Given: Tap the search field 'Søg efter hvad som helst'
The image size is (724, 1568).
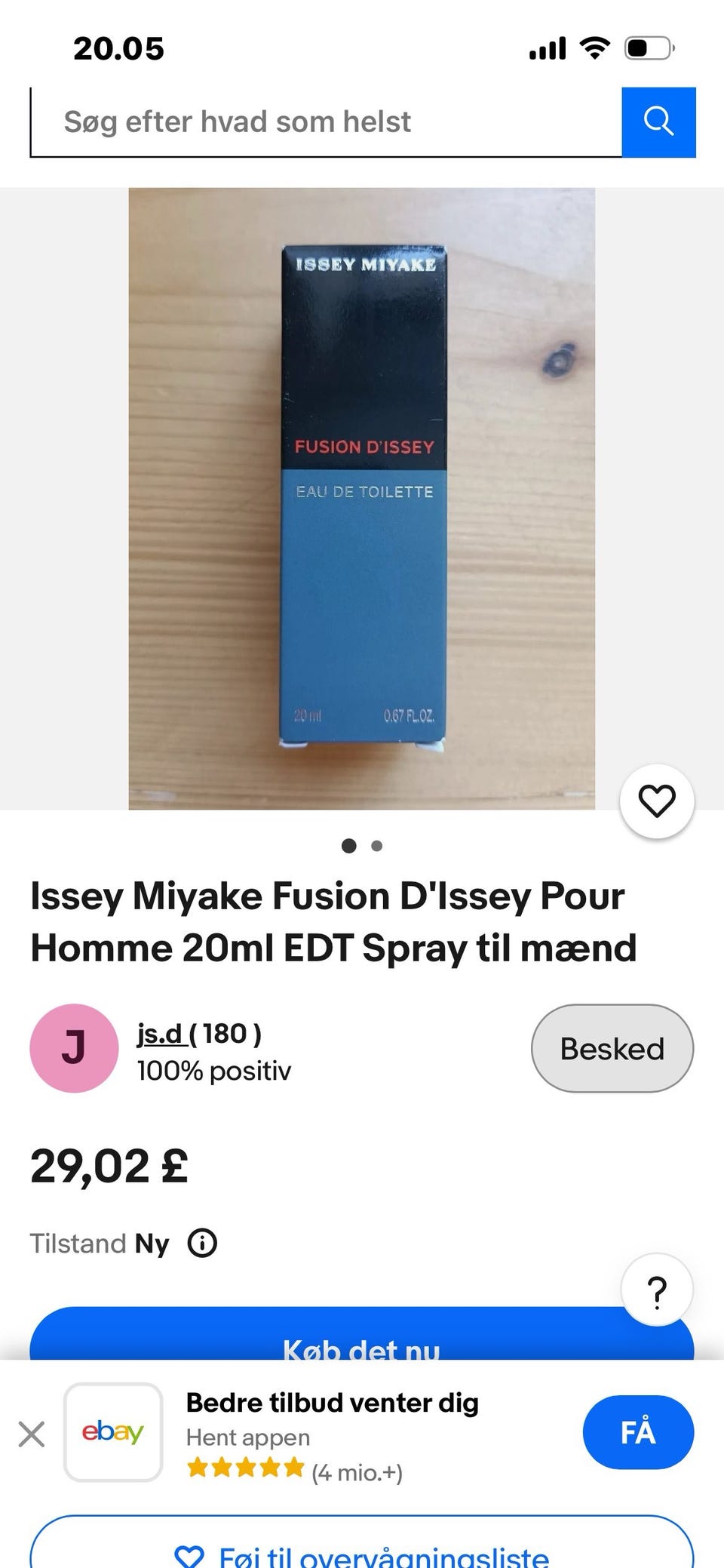Looking at the screenshot, I should click(326, 122).
